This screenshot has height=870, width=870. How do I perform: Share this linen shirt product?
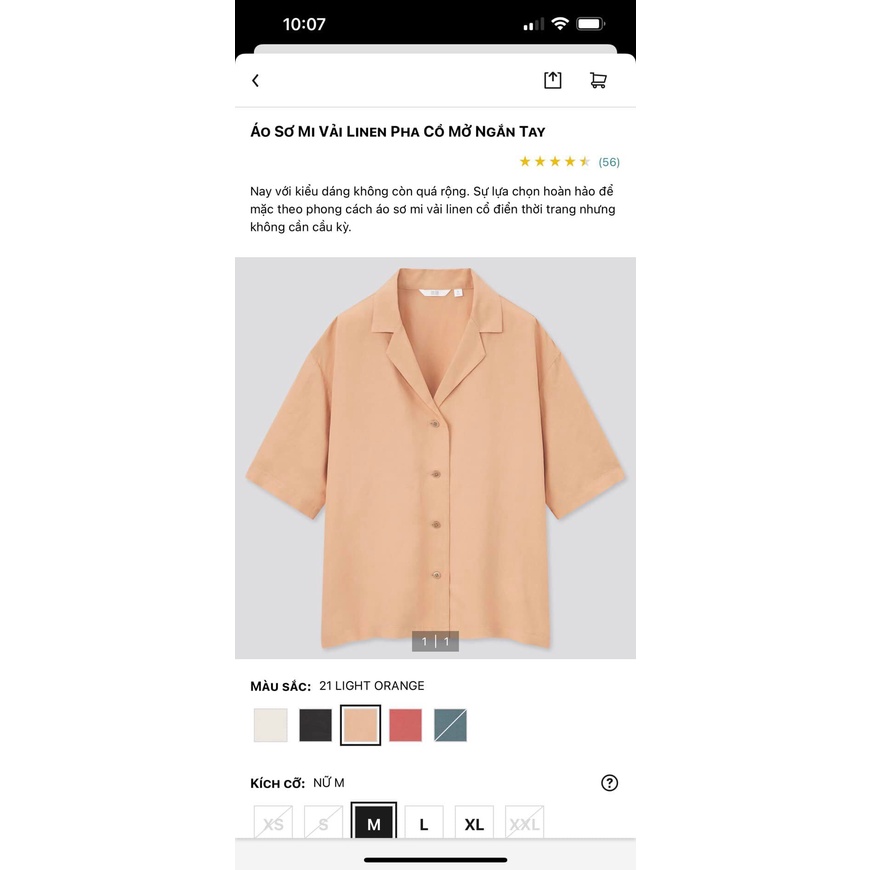click(553, 81)
